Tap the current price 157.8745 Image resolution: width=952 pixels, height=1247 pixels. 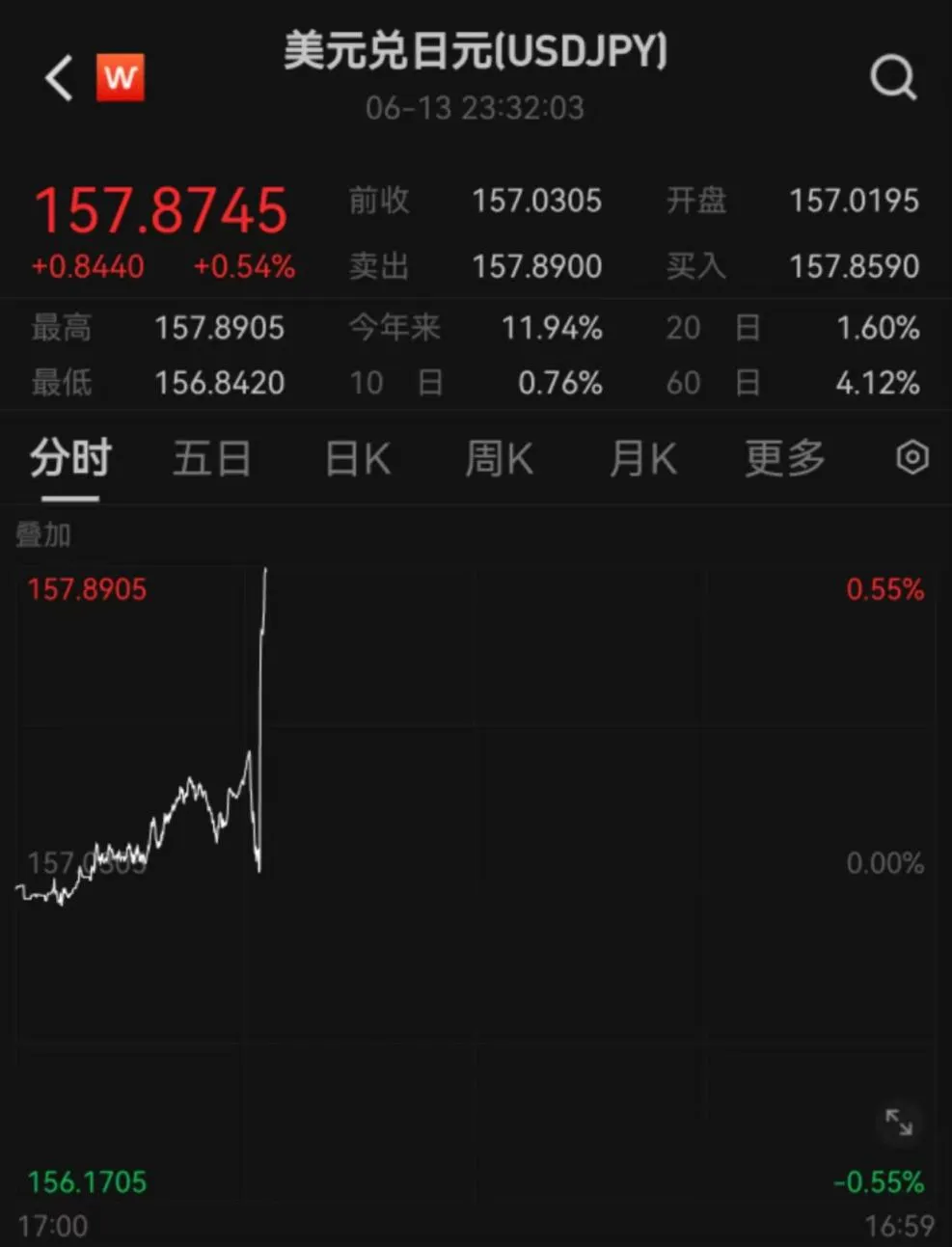[x=160, y=210]
